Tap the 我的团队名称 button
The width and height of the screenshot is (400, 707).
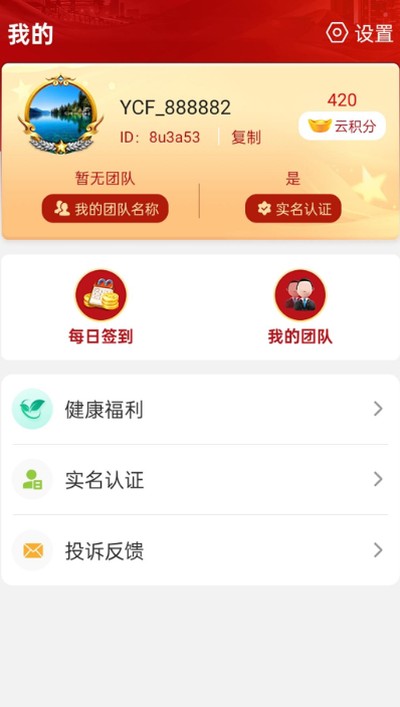[x=105, y=209]
